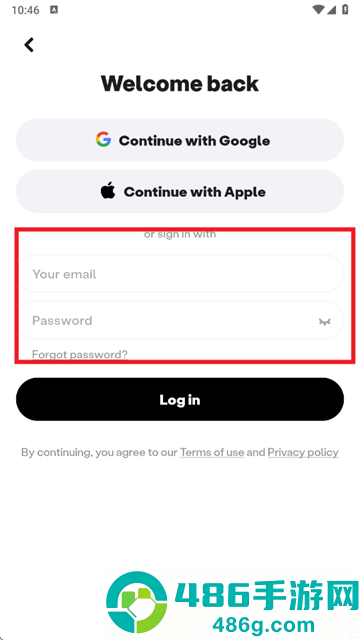Toggle password visibility eye icon

tap(324, 322)
